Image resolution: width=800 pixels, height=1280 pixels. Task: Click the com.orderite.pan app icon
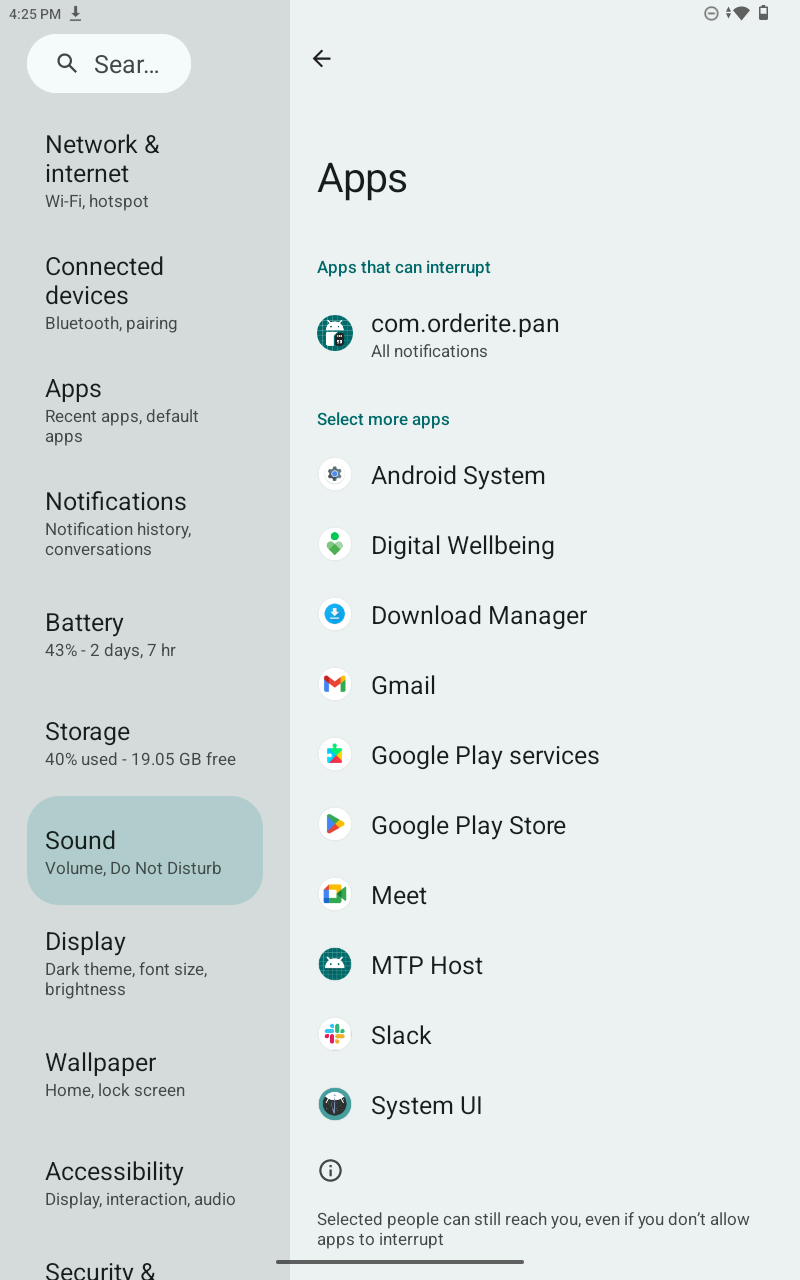pos(334,333)
